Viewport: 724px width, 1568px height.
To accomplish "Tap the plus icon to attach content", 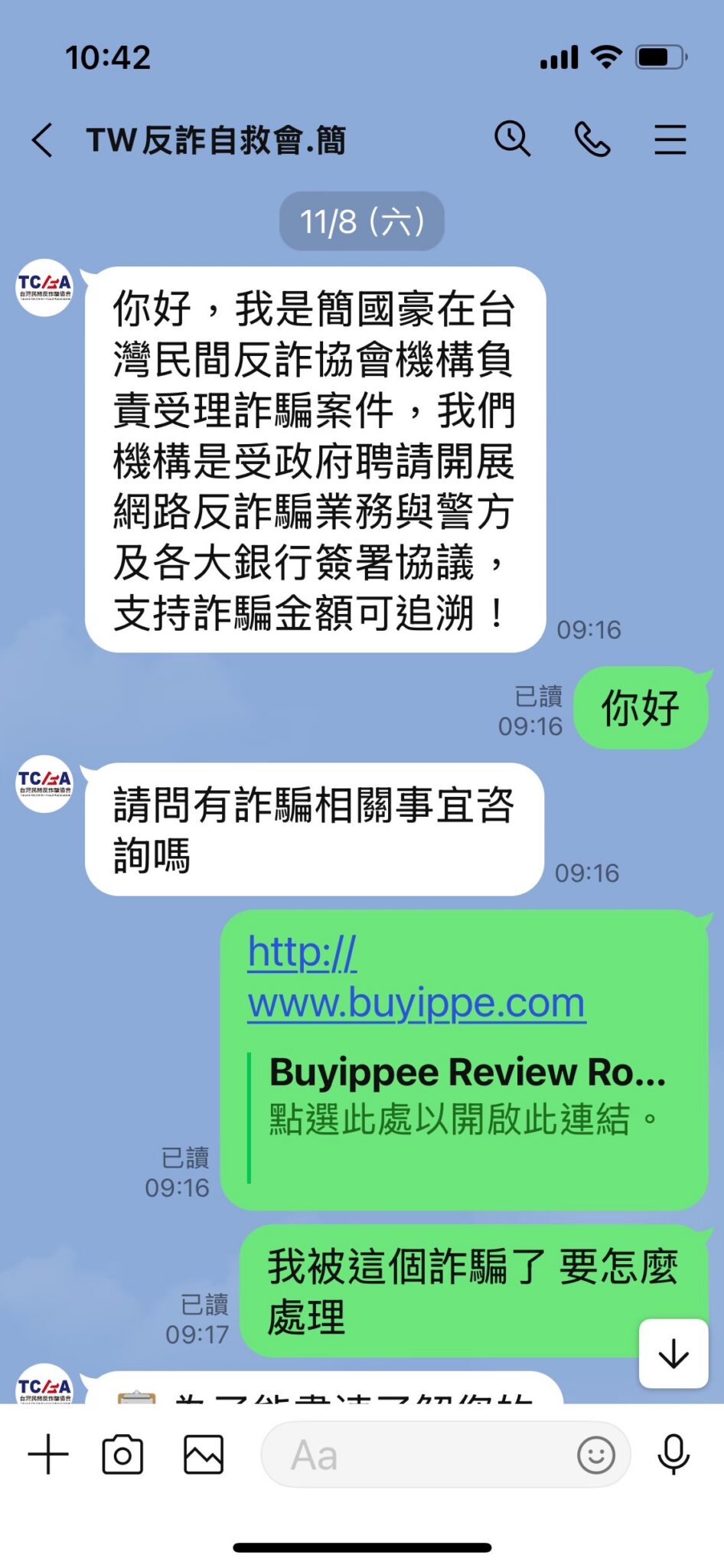I will pyautogui.click(x=47, y=1455).
